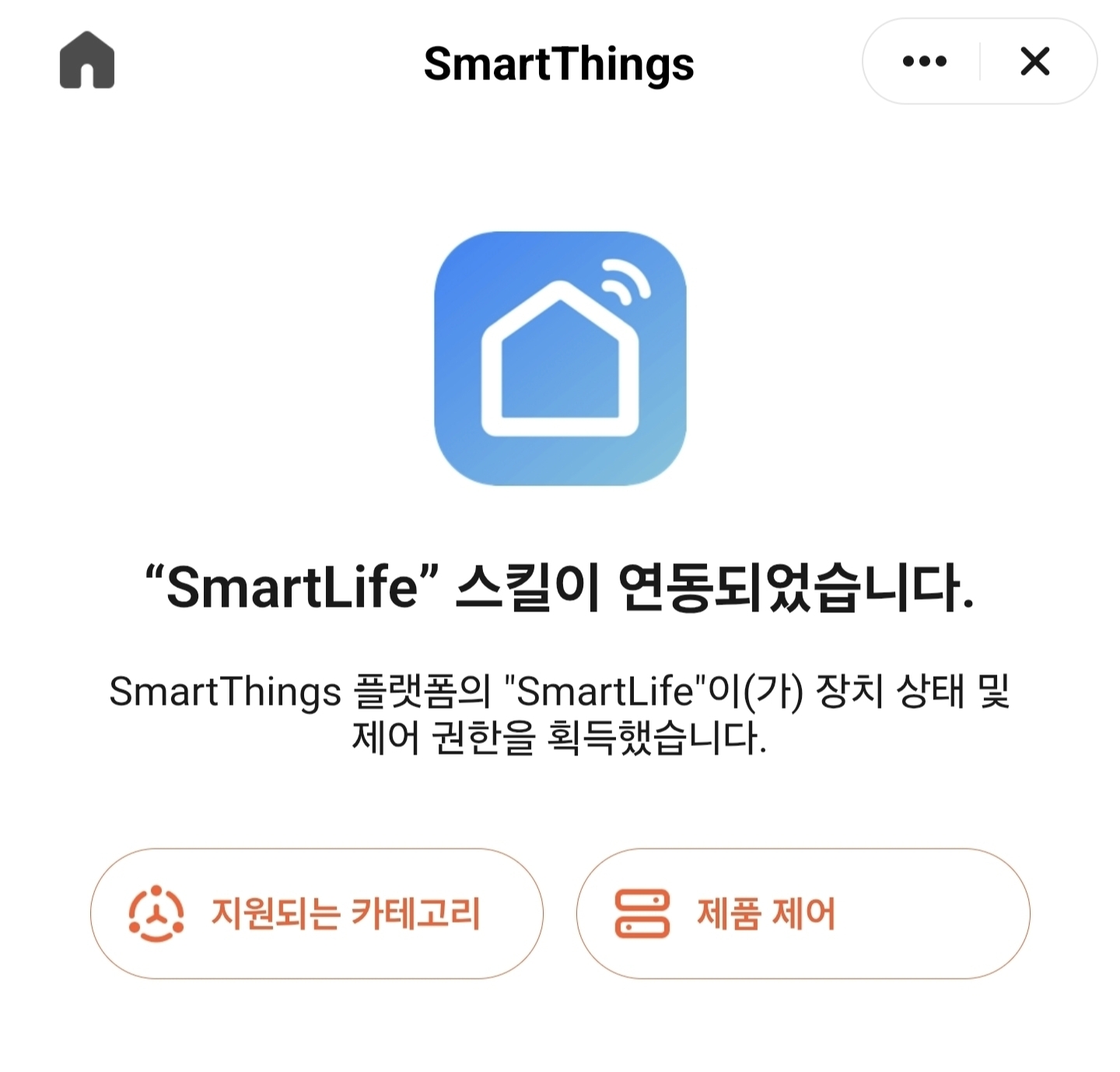The width and height of the screenshot is (1120, 1072).
Task: Close the SmartThings mini app
Action: 1034,61
